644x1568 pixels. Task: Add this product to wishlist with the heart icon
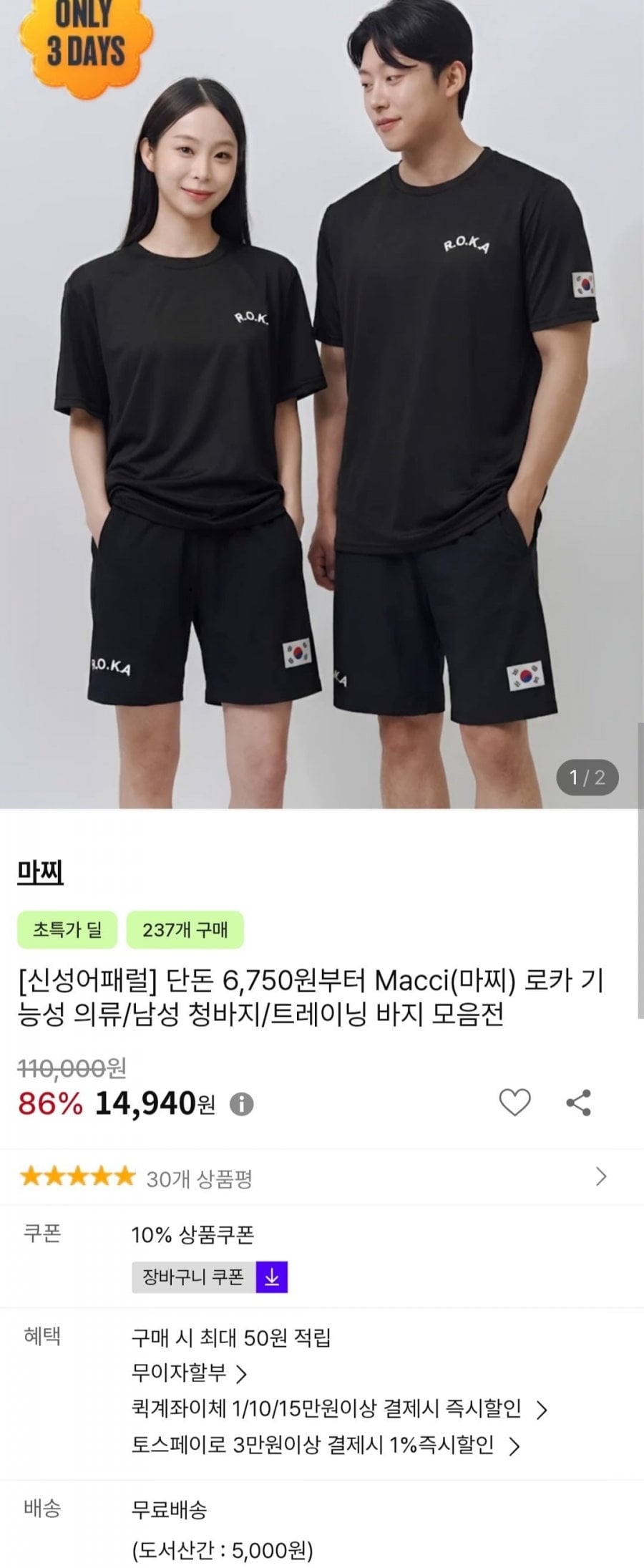tap(514, 1103)
